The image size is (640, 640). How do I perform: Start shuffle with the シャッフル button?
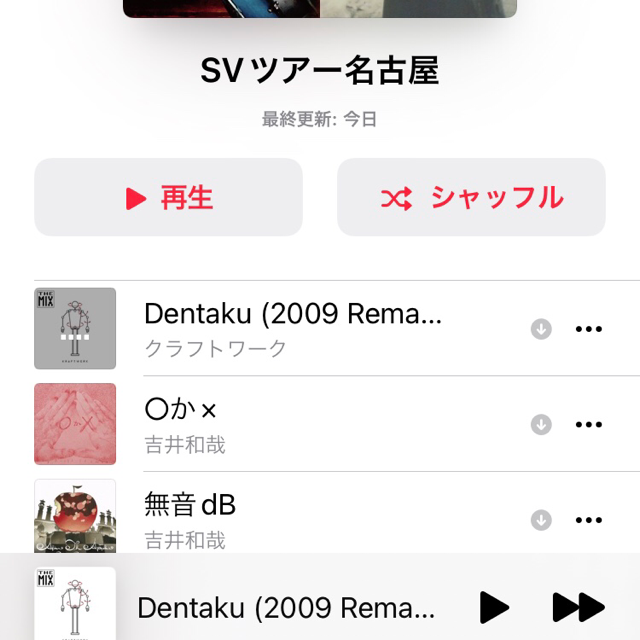pyautogui.click(x=471, y=197)
